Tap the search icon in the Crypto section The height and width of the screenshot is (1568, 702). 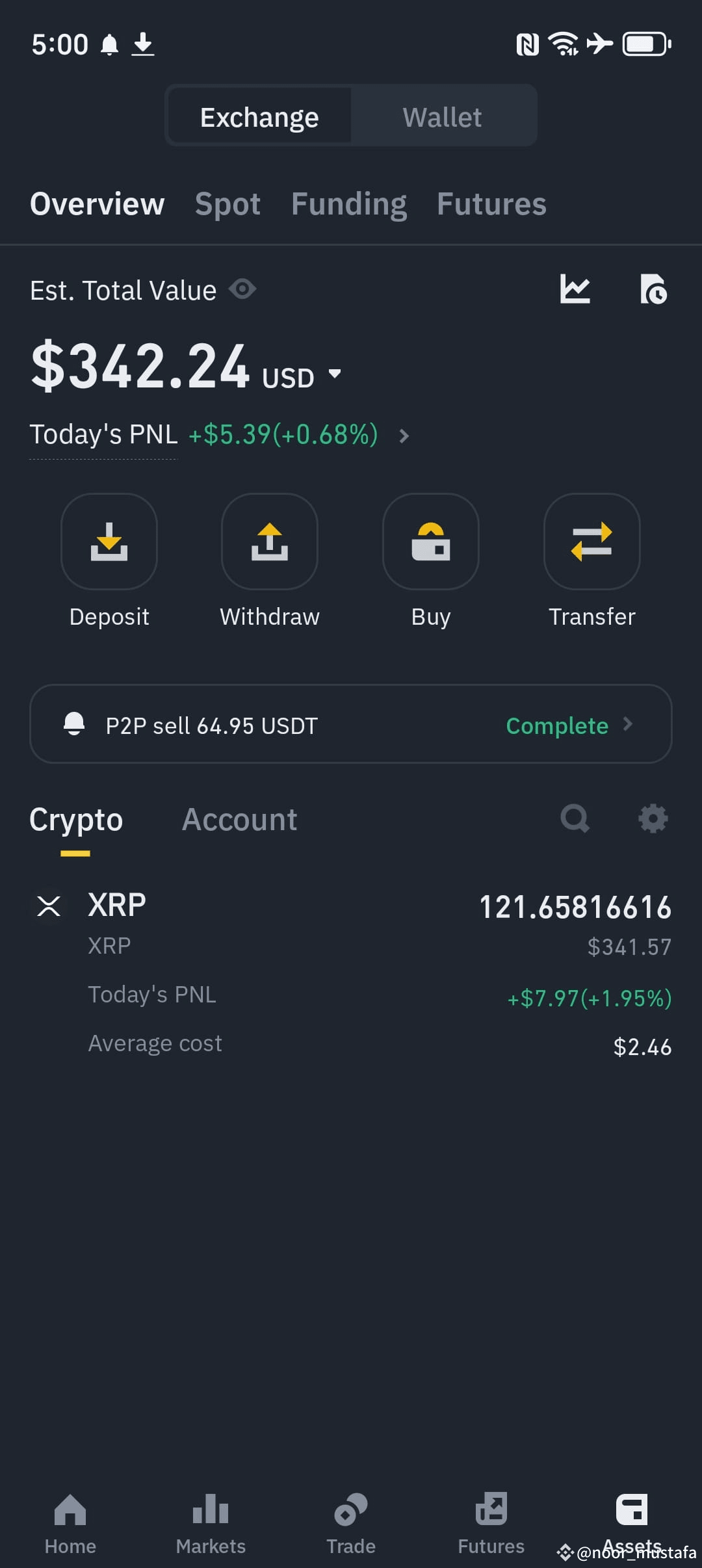click(575, 818)
